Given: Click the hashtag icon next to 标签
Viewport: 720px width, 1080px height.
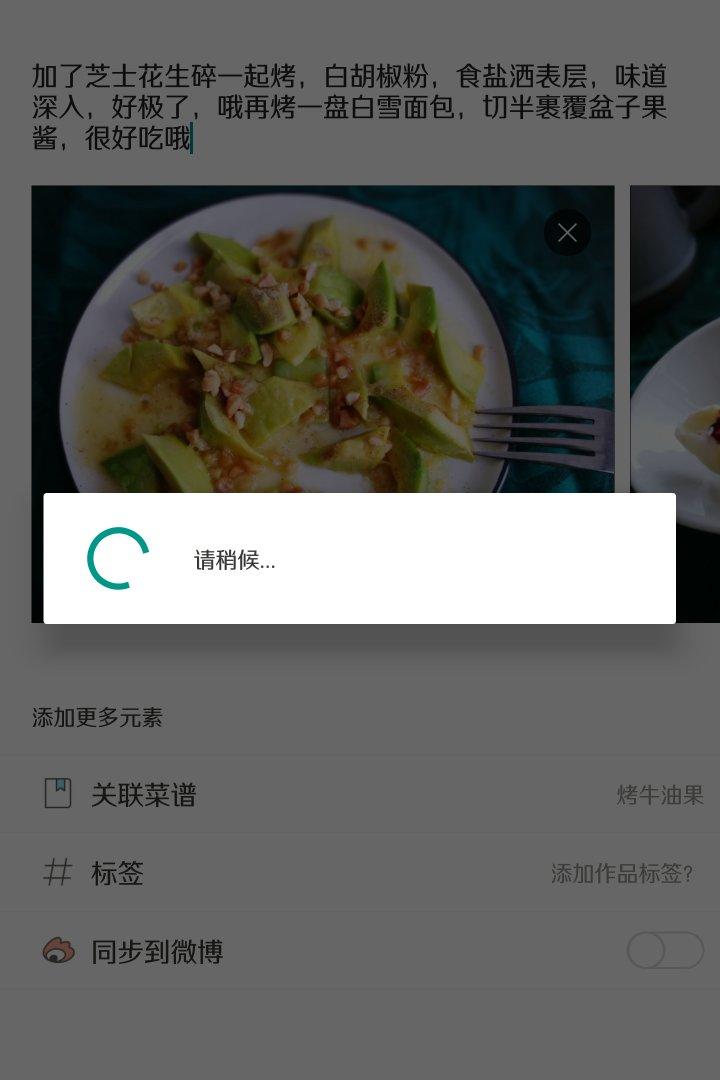Looking at the screenshot, I should (x=58, y=872).
